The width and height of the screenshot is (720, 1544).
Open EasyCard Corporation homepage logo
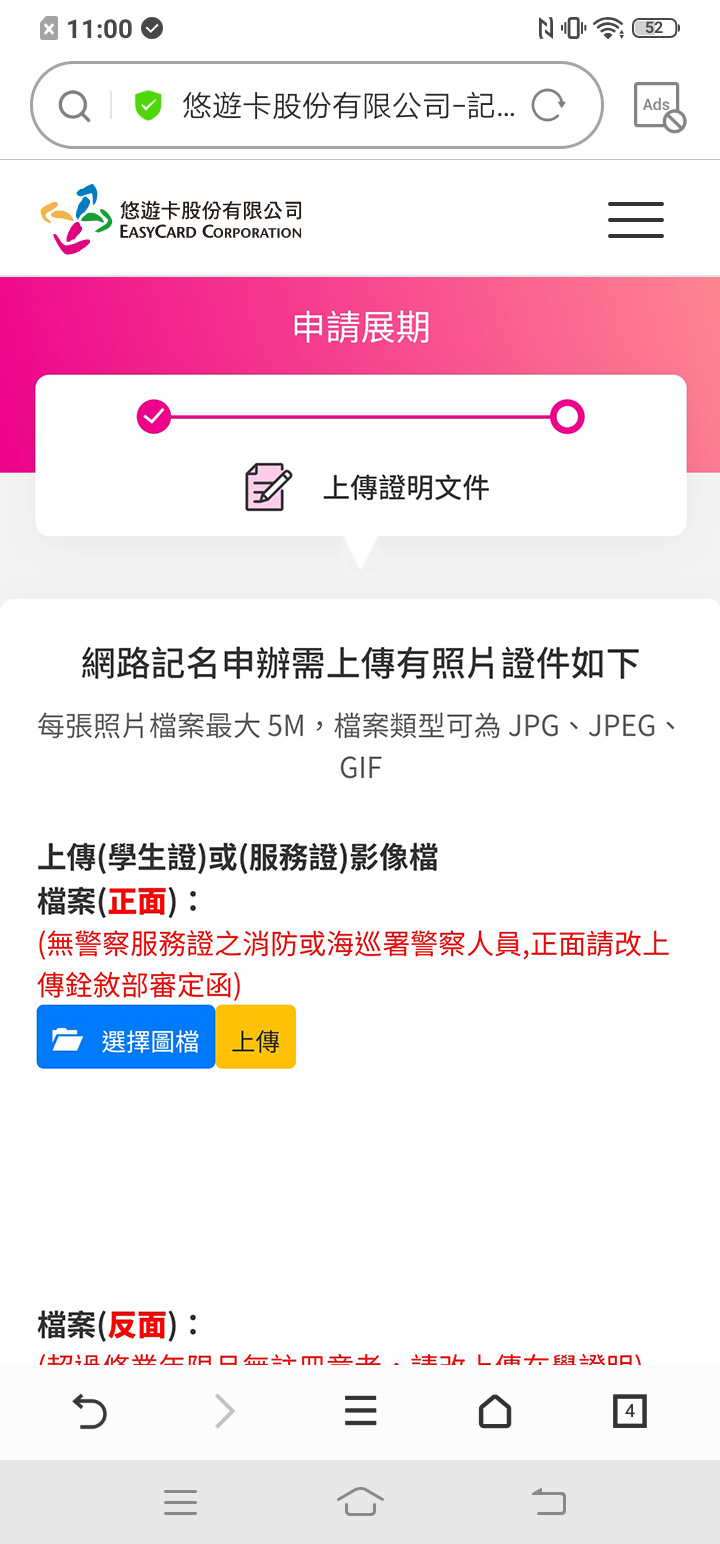[171, 219]
